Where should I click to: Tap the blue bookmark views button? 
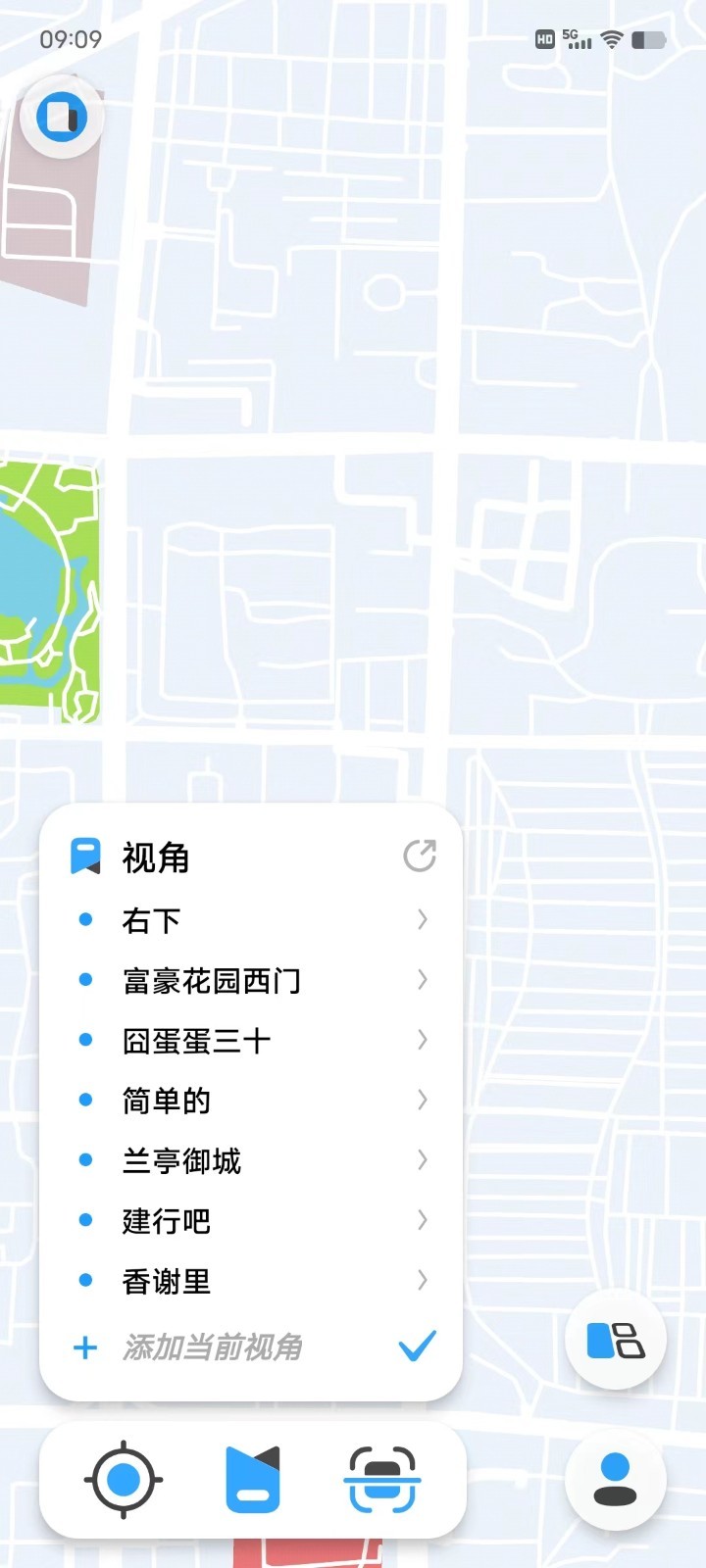pyautogui.click(x=252, y=1480)
